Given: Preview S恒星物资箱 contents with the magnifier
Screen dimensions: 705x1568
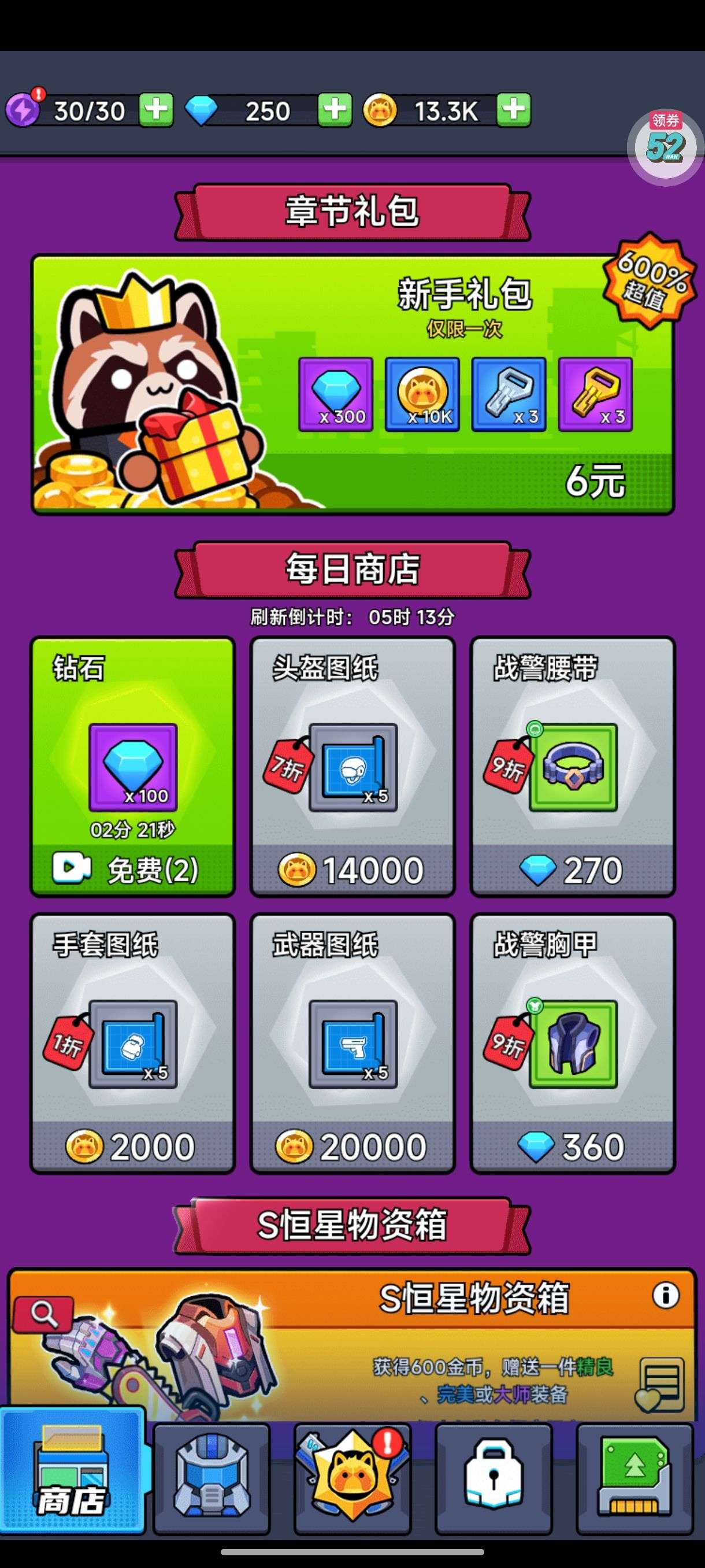Looking at the screenshot, I should tap(44, 1314).
